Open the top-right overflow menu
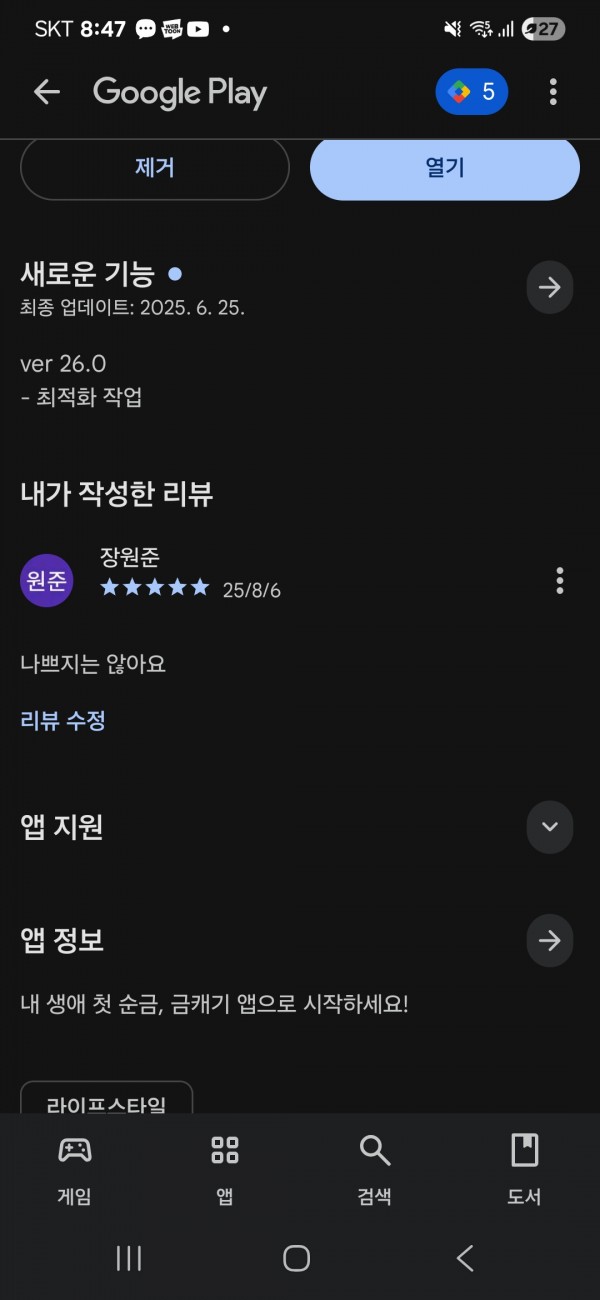Viewport: 600px width, 1300px height. tap(553, 92)
